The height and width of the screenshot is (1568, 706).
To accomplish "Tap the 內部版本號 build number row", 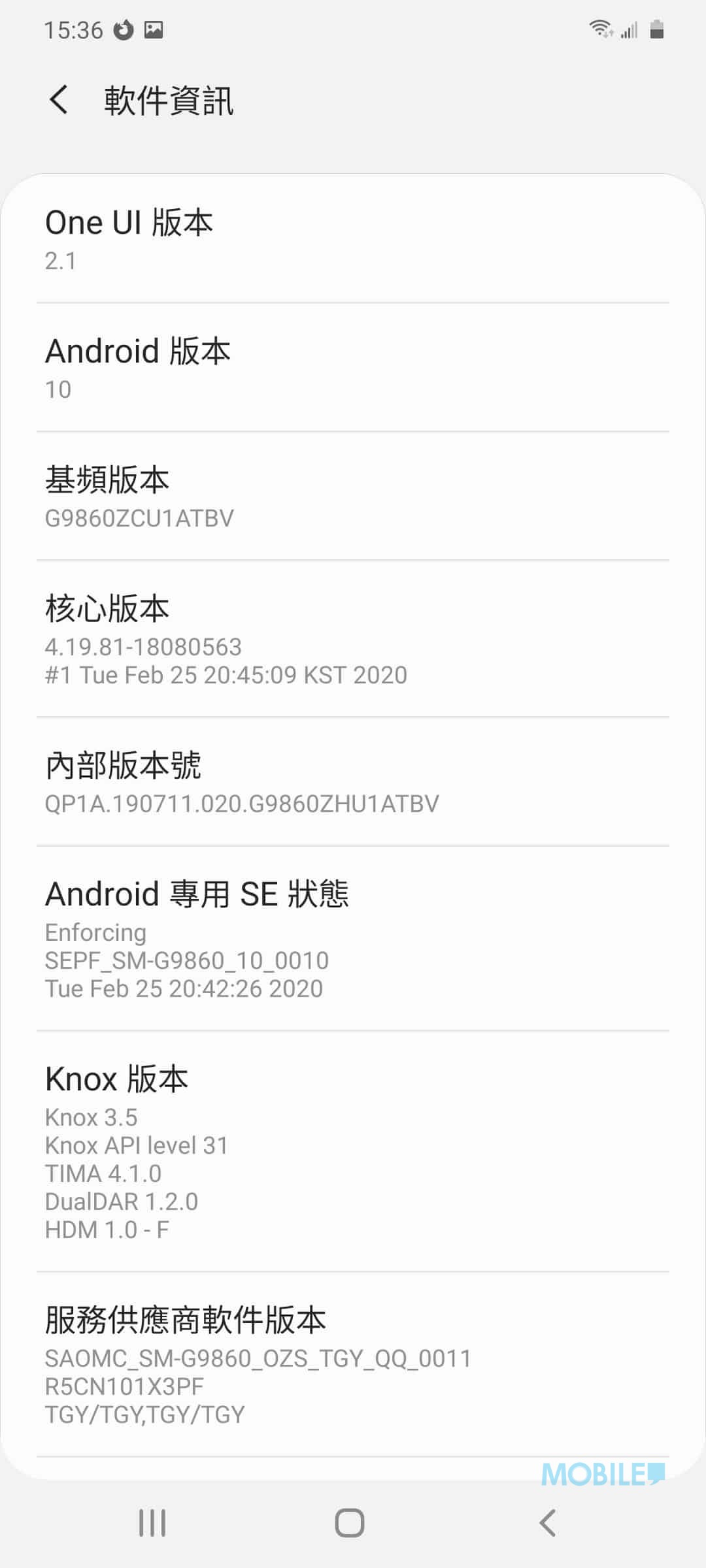I will [353, 782].
